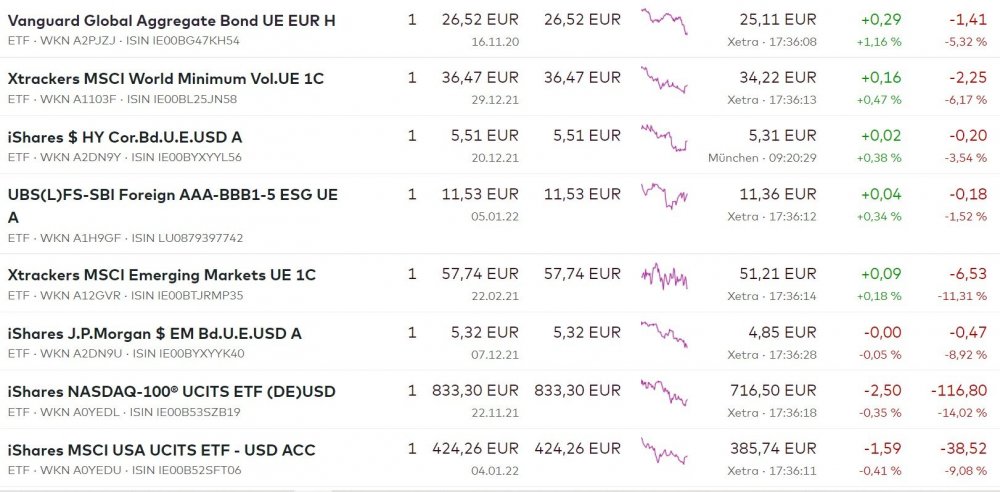Viewport: 1000px width, 492px height.
Task: Open the iShares NASDAQ-100 UCITS ETF row
Action: pyautogui.click(x=171, y=392)
